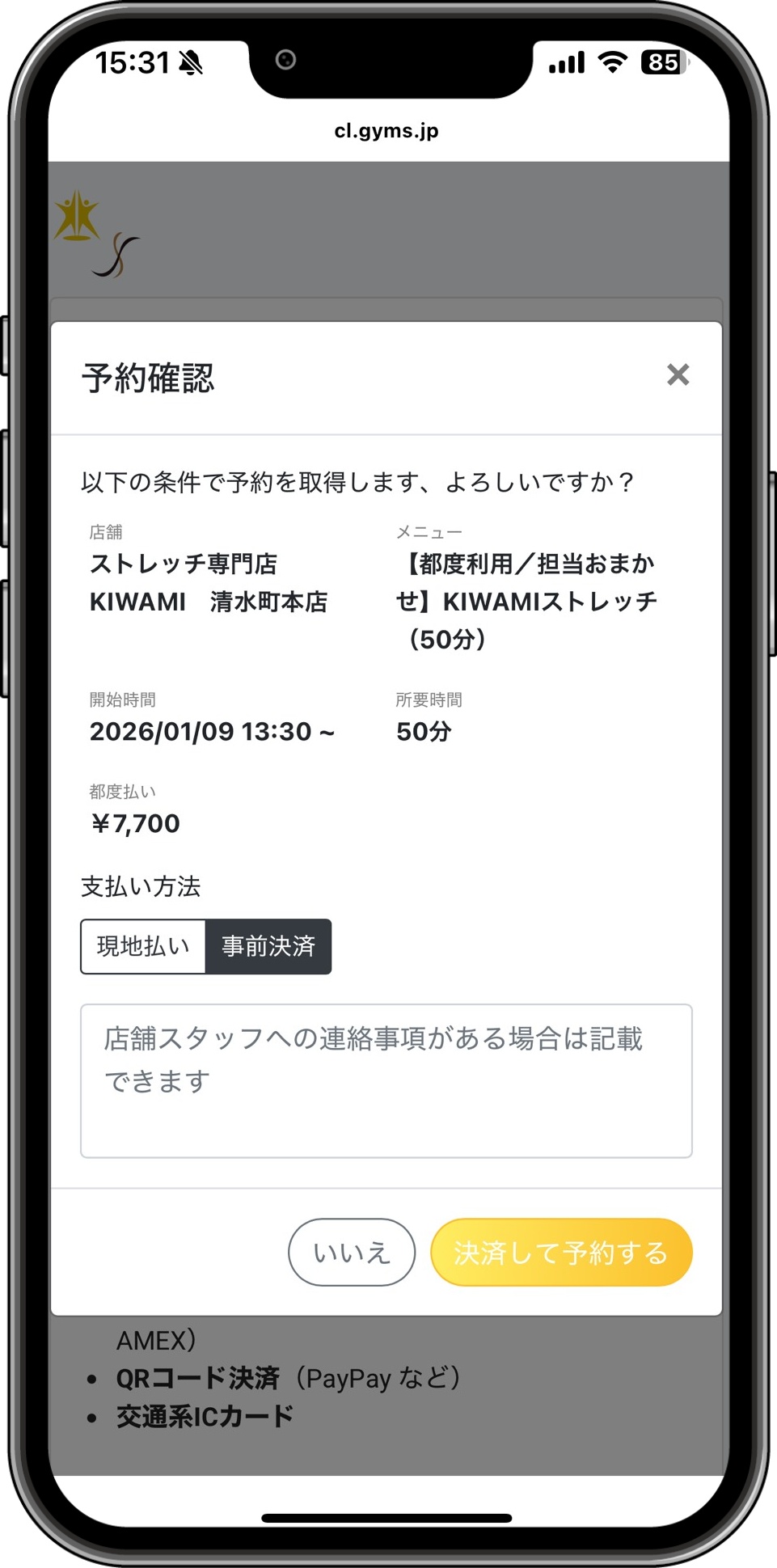Tap the cellular signal bars icon

point(566,62)
